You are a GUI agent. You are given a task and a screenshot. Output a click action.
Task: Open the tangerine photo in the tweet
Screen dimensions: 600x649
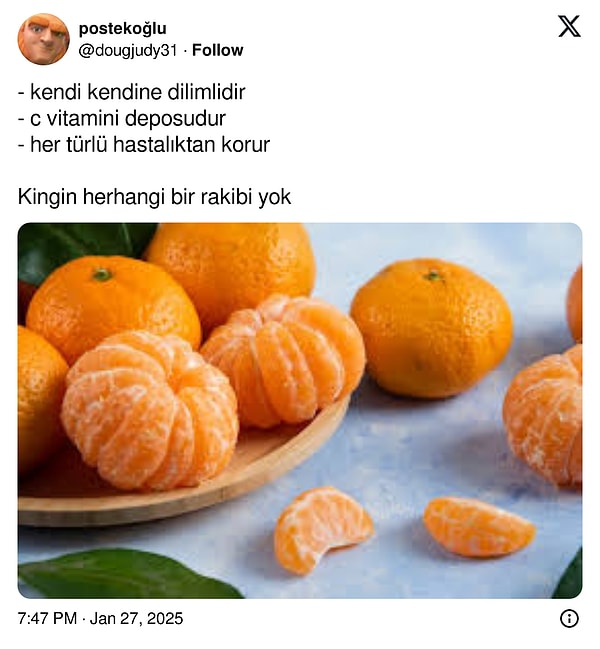coord(299,410)
